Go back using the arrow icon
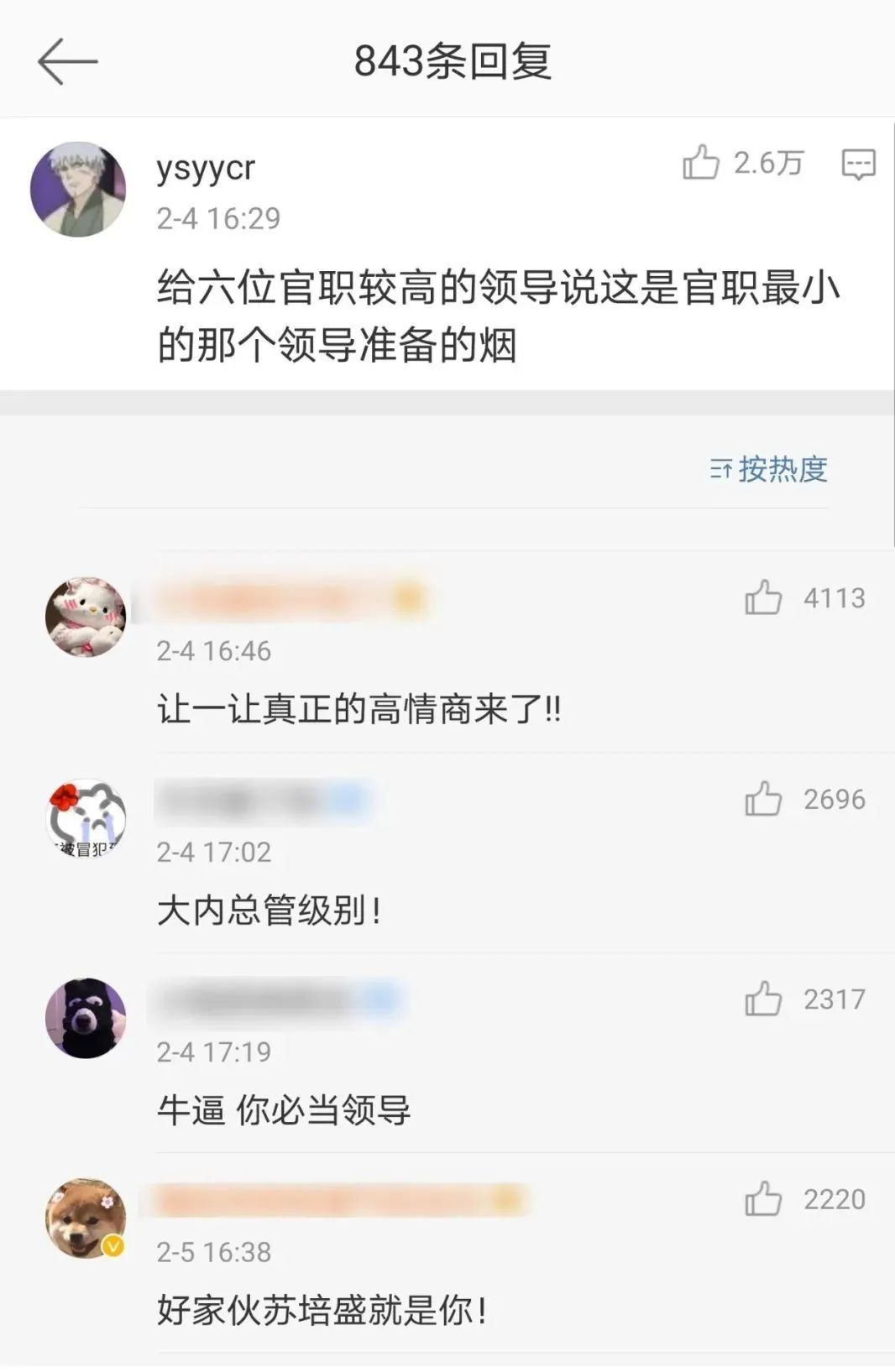895x1372 pixels. coord(67,61)
